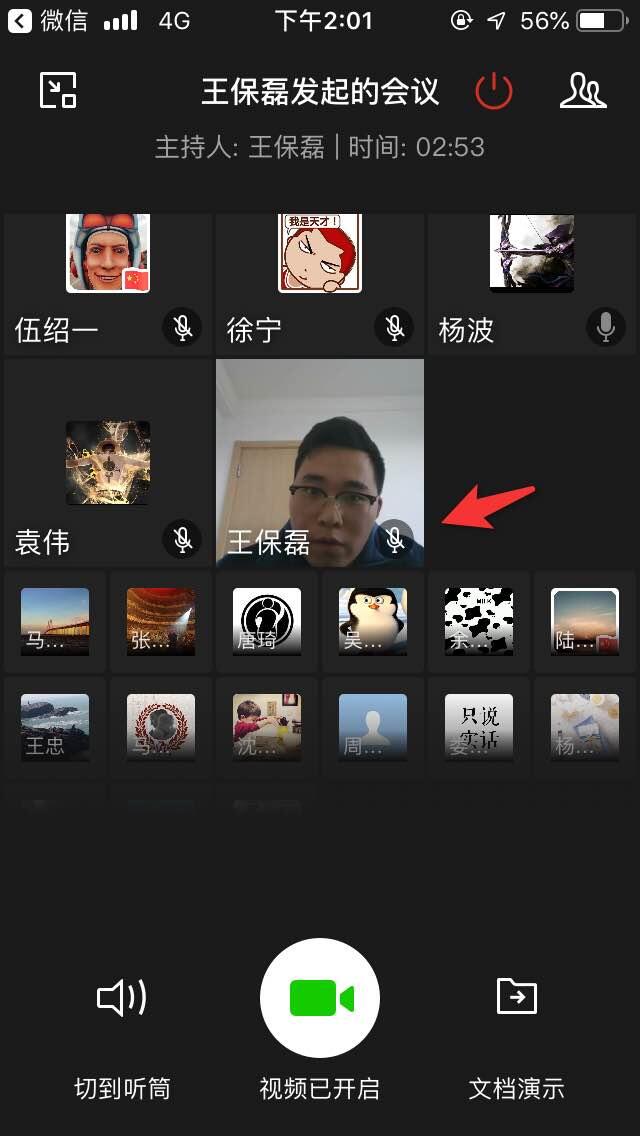
Task: Minimize the meeting window
Action: [x=58, y=91]
